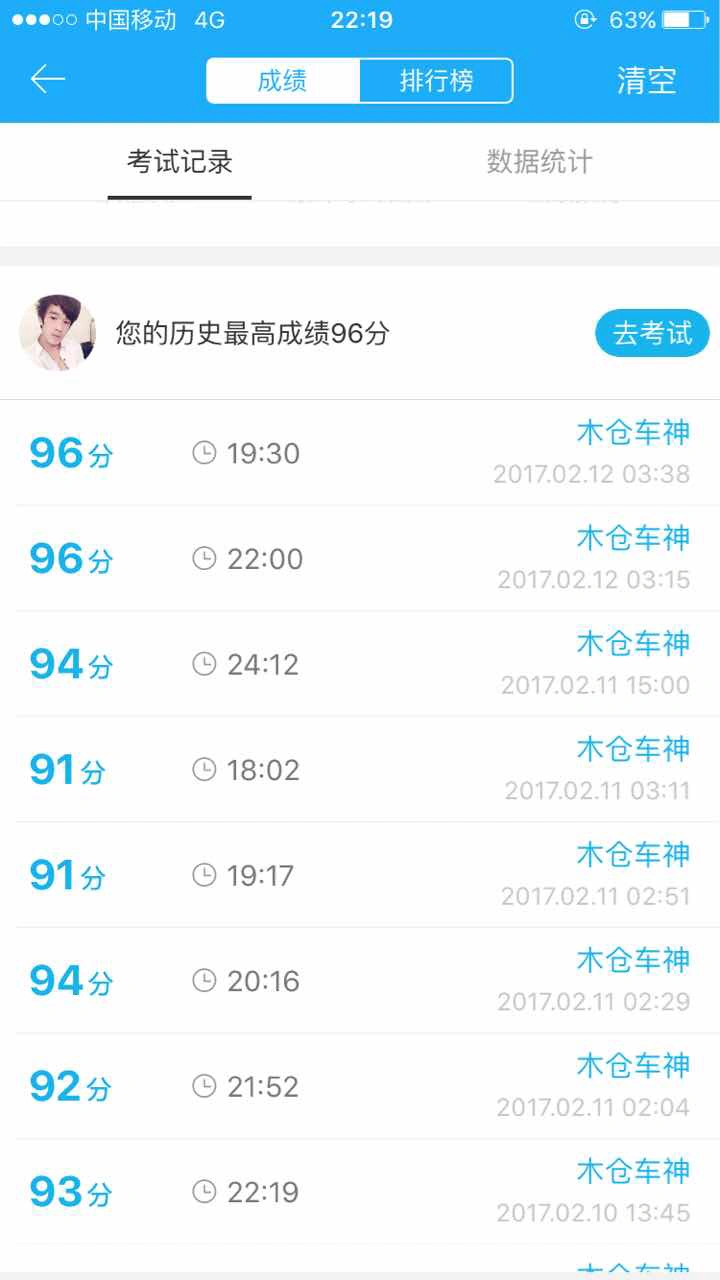Switch to the 排行榜 segment

[x=437, y=81]
